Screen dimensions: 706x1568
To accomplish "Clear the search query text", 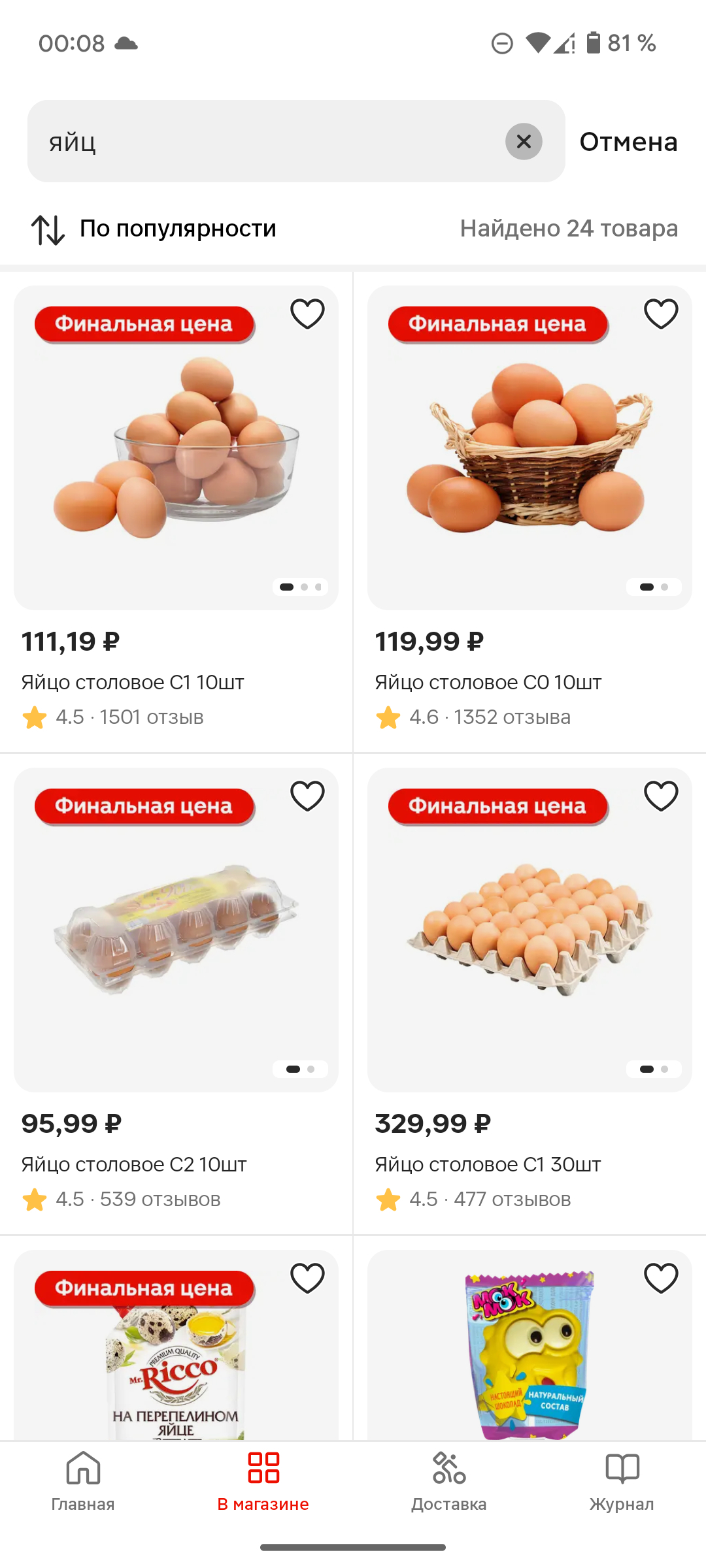I will pos(524,141).
